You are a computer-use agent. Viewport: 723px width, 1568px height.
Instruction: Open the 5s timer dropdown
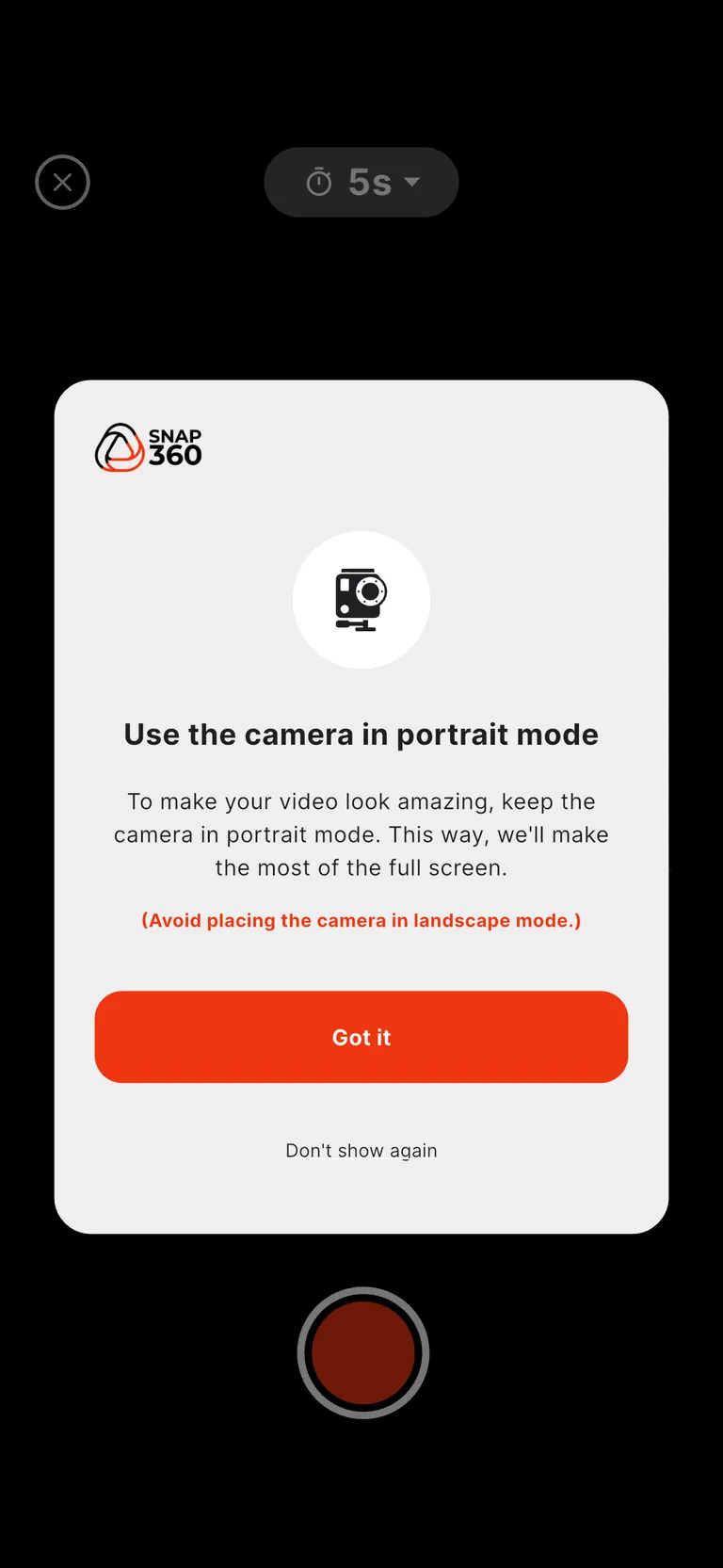(x=361, y=182)
